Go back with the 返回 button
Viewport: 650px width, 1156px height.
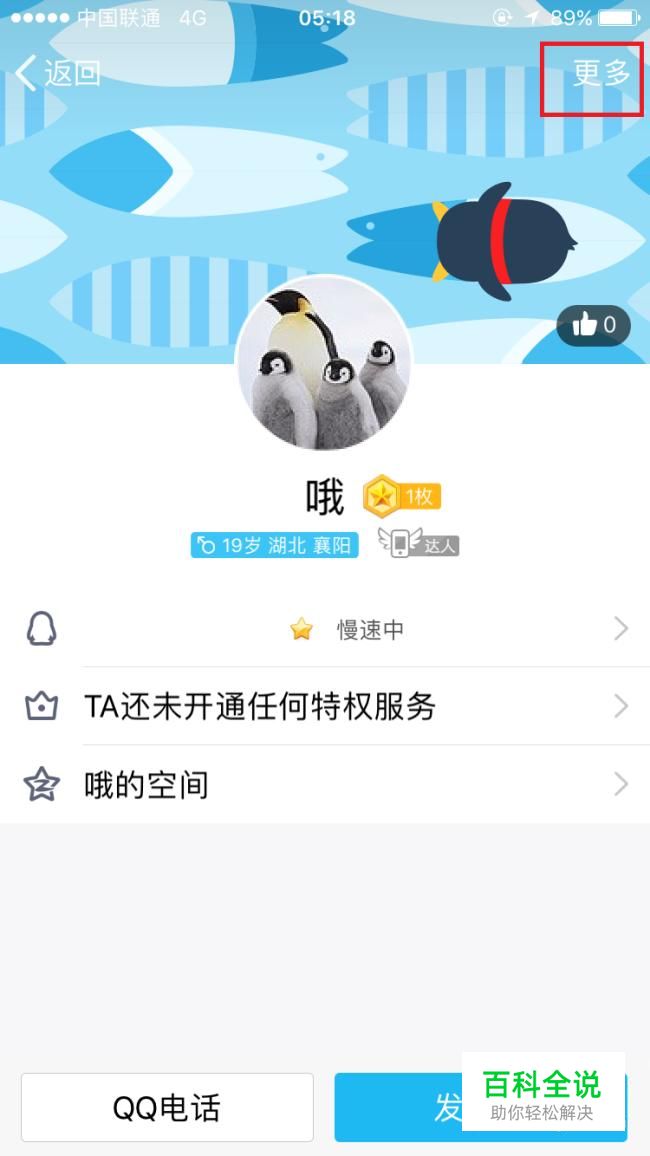click(57, 73)
